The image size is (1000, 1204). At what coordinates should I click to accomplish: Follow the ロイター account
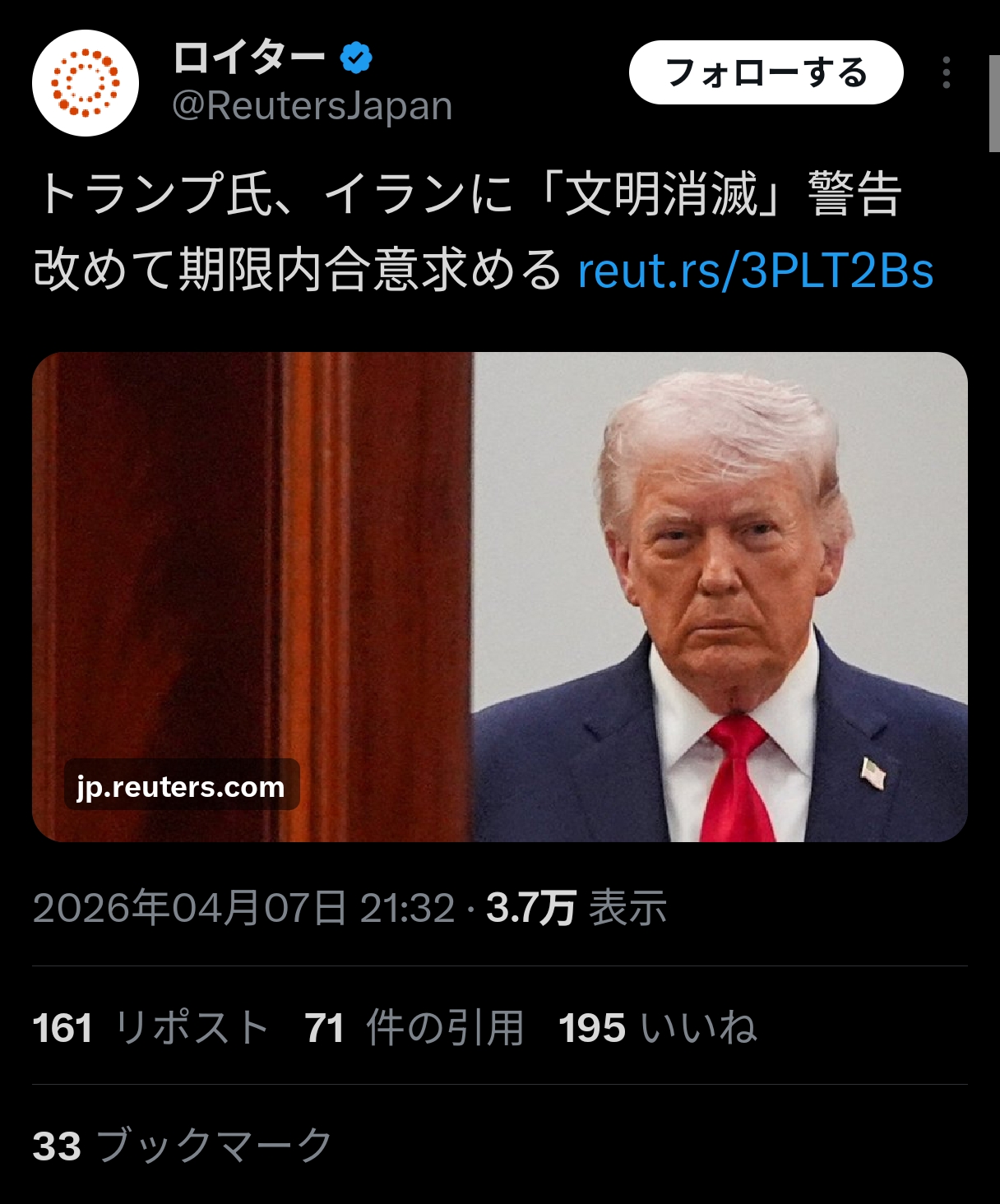(766, 72)
